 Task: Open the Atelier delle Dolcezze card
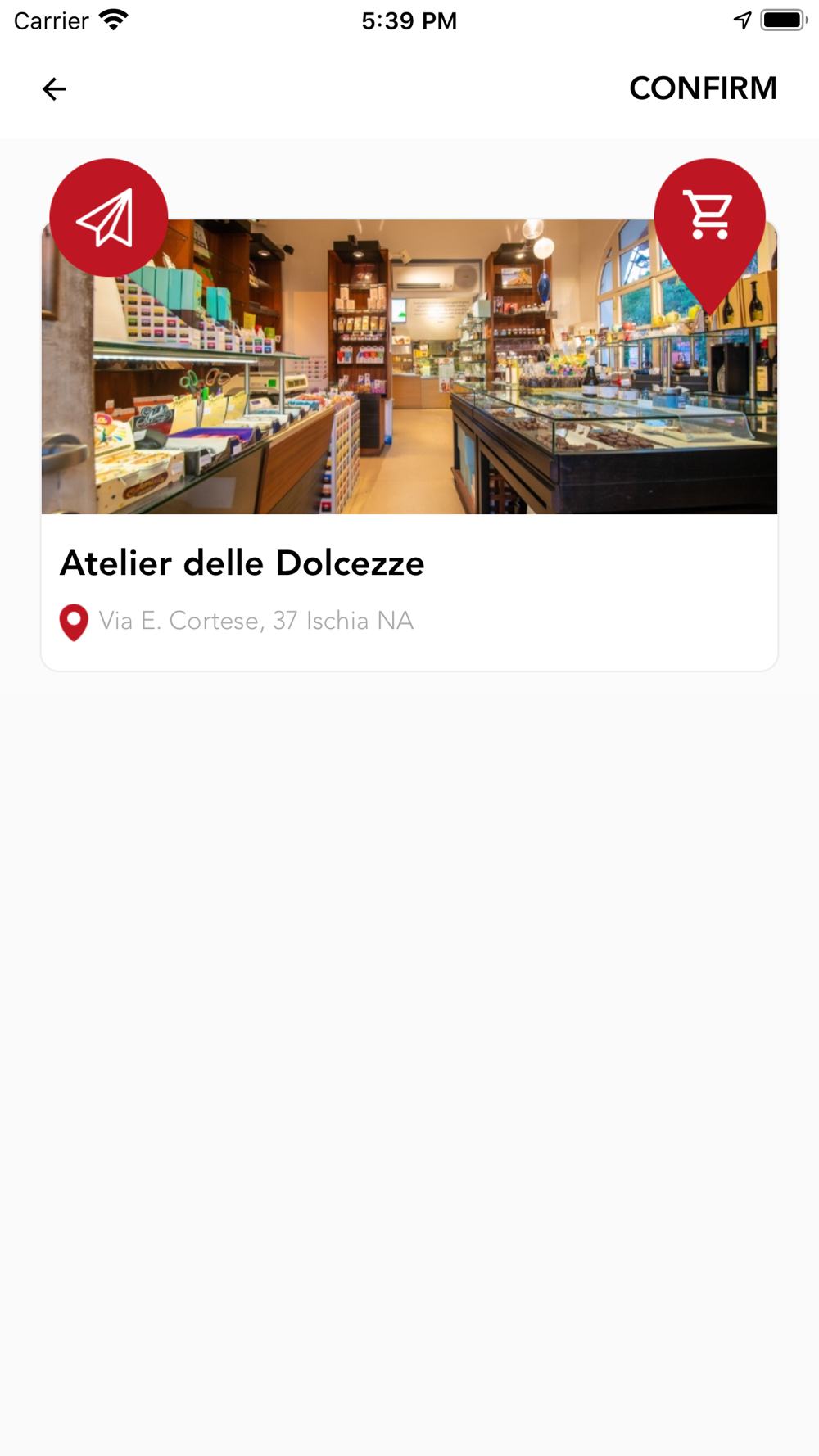[x=409, y=445]
